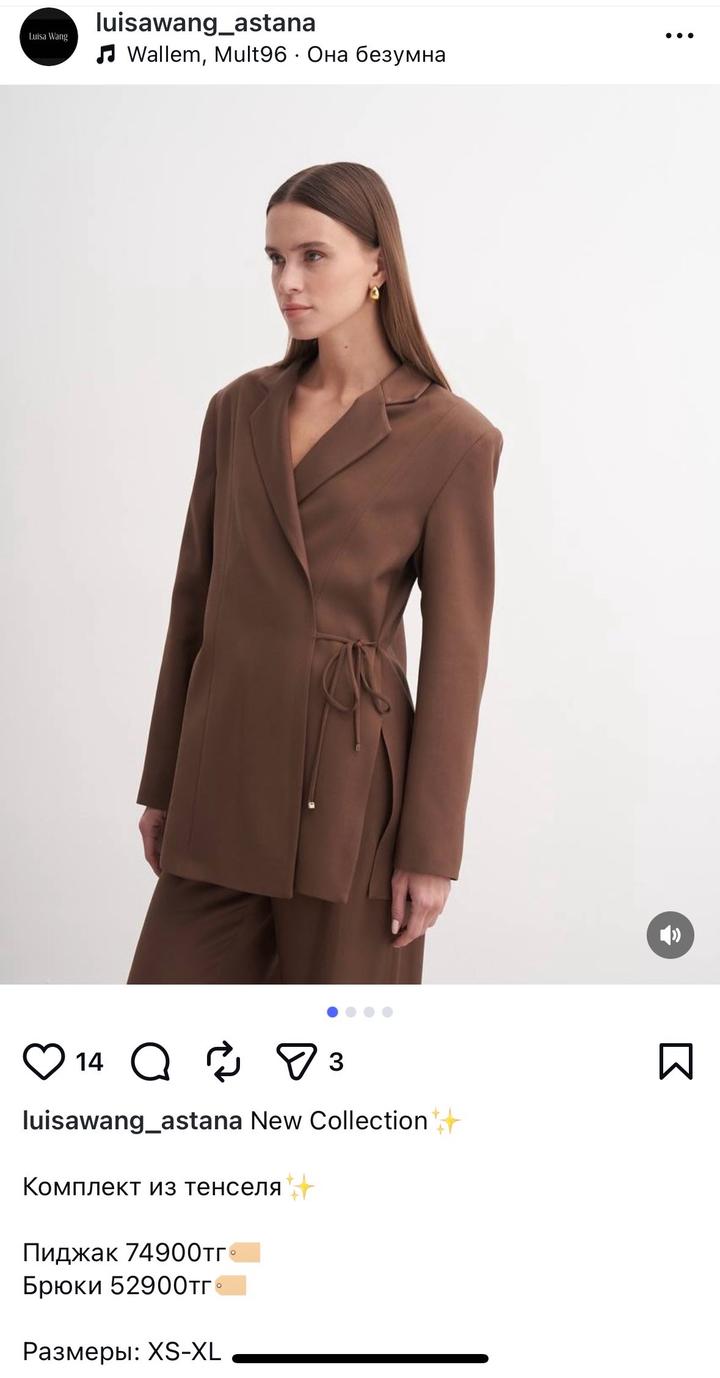The width and height of the screenshot is (720, 1378).
Task: Toggle the post sound with the speaker icon
Action: [x=670, y=935]
